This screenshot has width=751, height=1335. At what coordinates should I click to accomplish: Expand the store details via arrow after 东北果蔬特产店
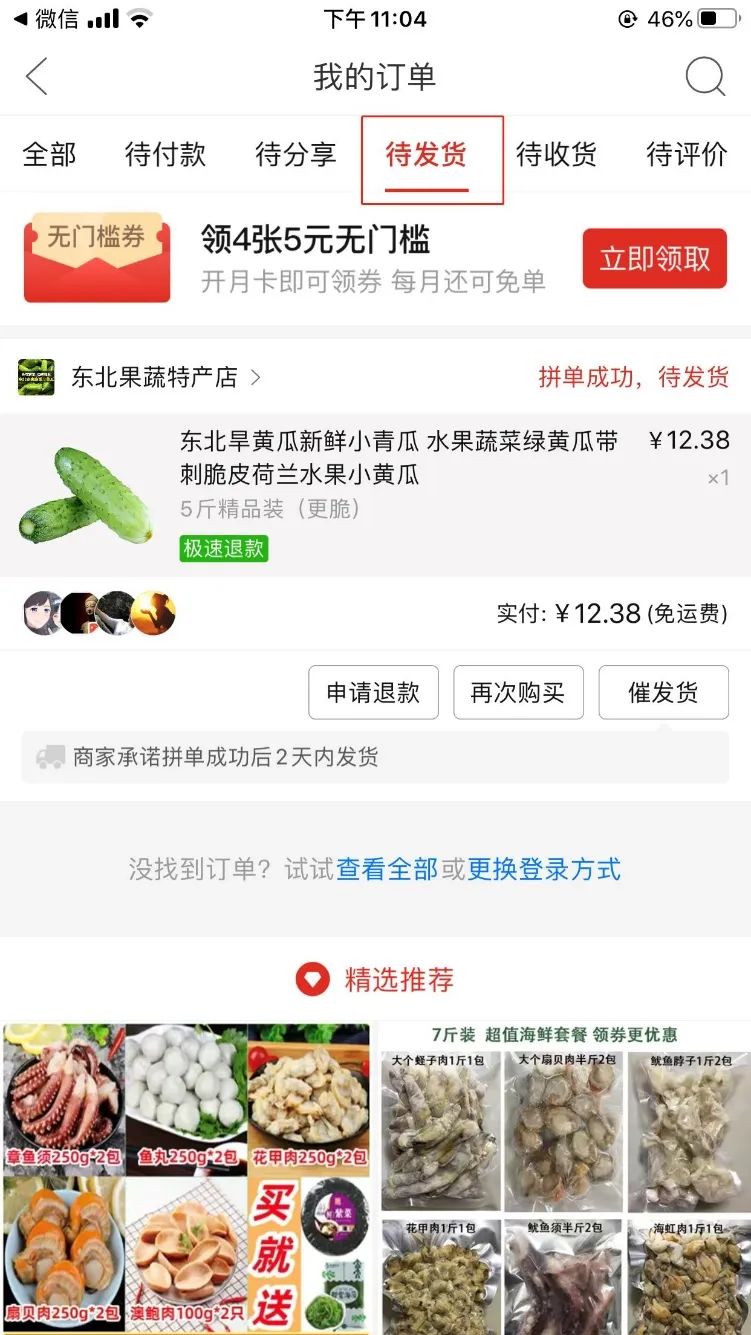255,378
